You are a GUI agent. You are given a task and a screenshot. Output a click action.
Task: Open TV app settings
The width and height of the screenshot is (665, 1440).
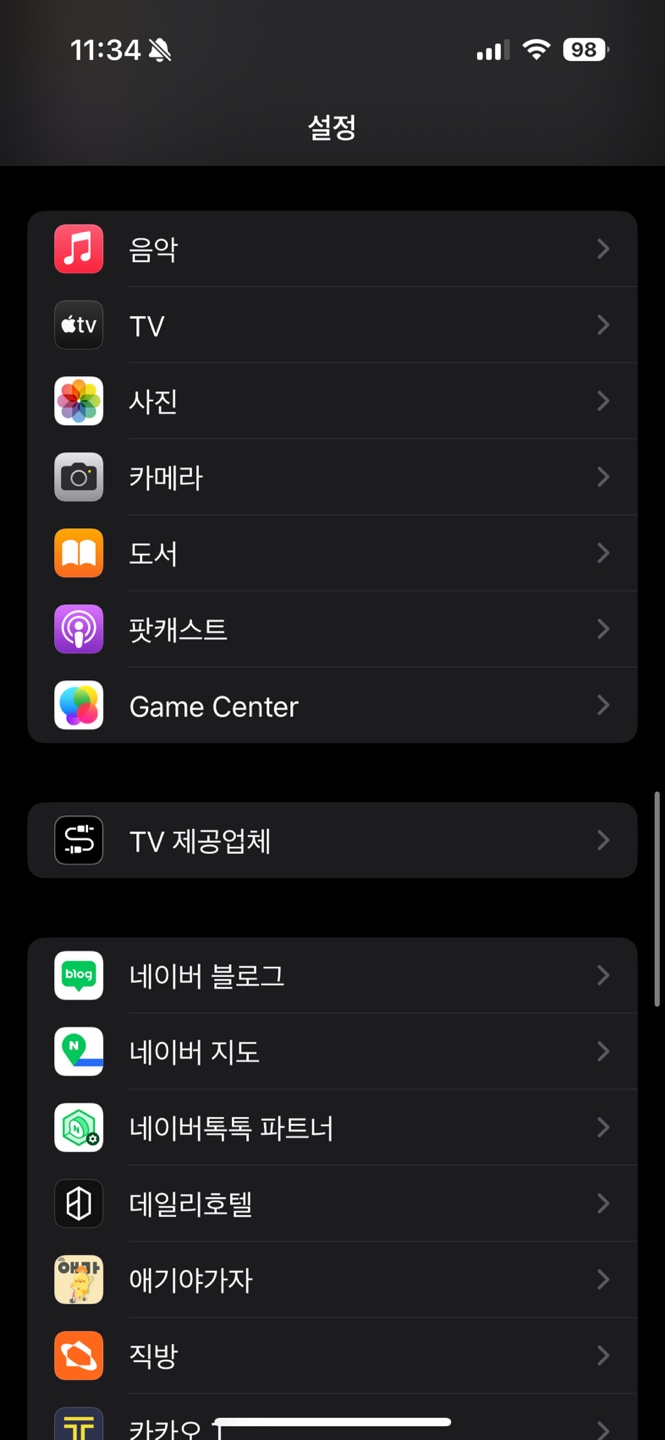(x=332, y=325)
